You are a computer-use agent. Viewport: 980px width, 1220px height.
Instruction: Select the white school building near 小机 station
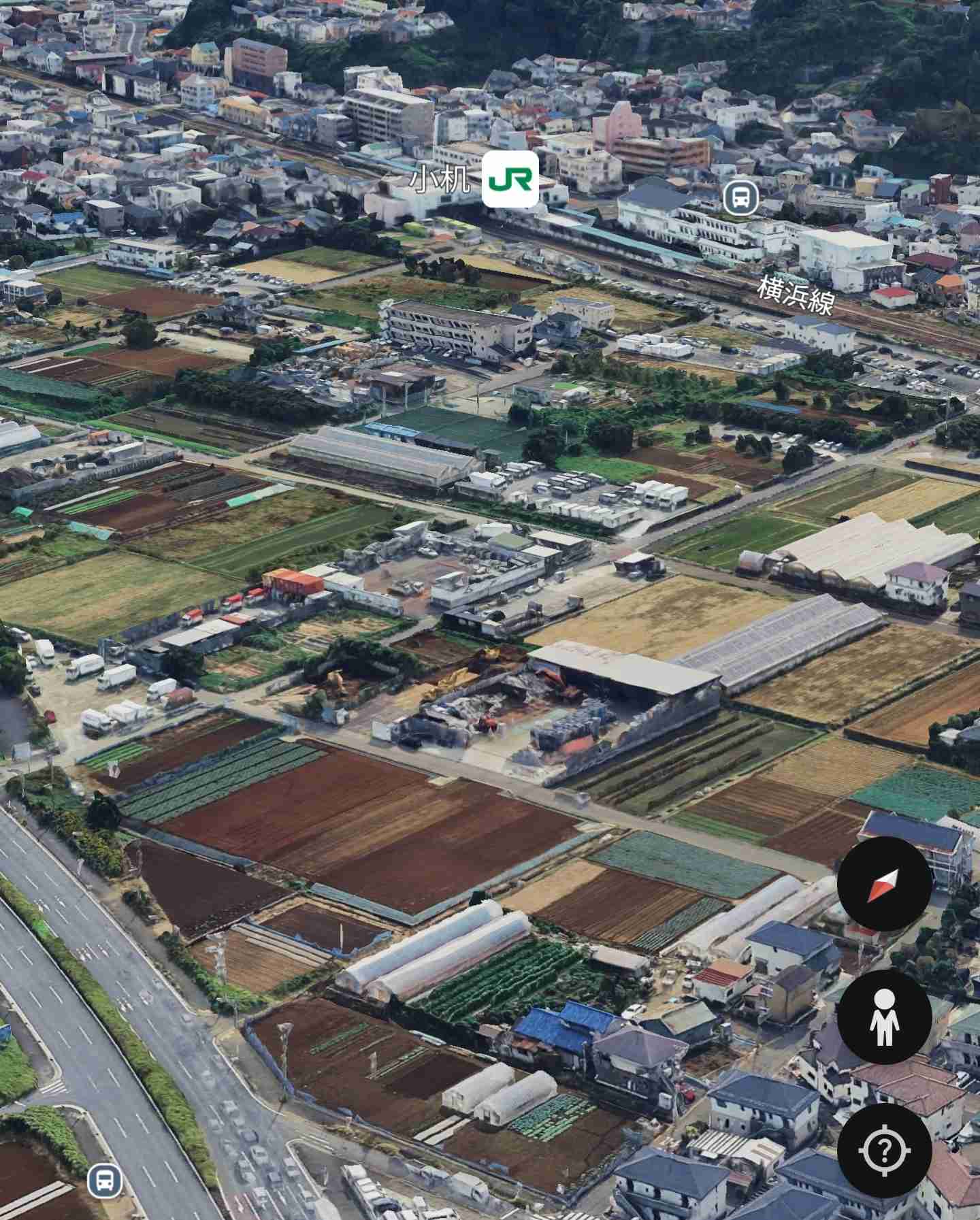pyautogui.click(x=456, y=330)
